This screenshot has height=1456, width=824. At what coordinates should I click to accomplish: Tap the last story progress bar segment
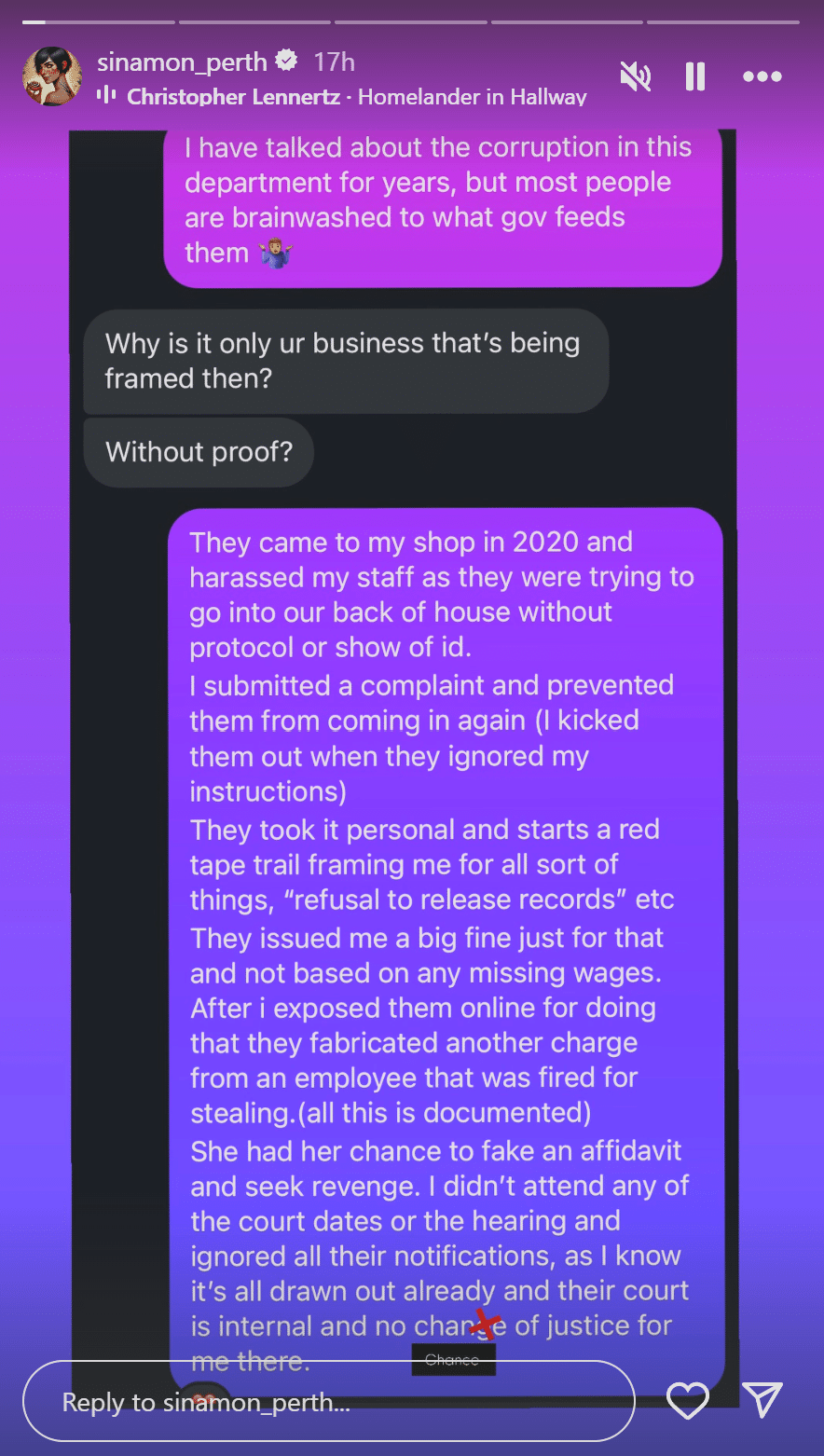[724, 21]
